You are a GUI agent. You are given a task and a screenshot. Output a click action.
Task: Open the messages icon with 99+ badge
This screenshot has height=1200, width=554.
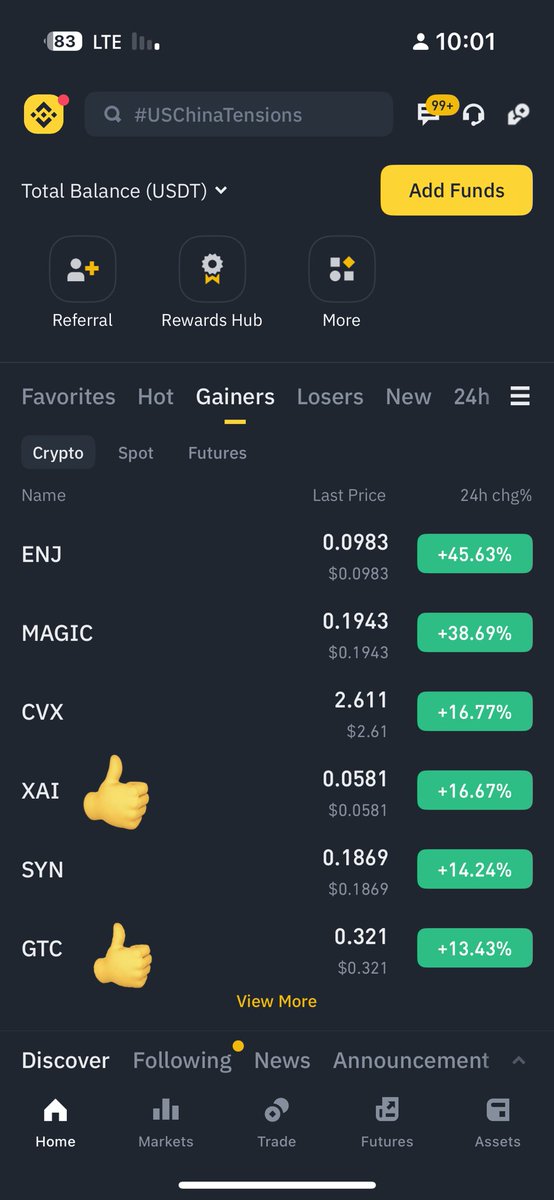430,114
